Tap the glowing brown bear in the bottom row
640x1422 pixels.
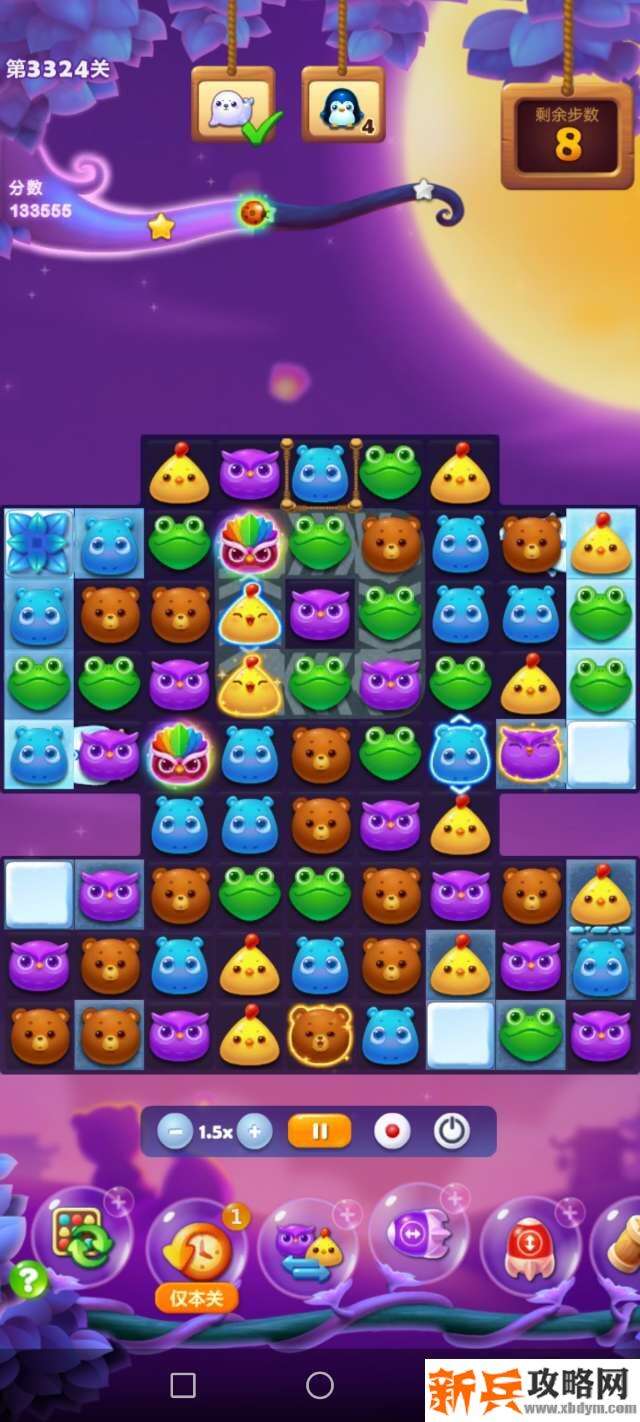(320, 1034)
